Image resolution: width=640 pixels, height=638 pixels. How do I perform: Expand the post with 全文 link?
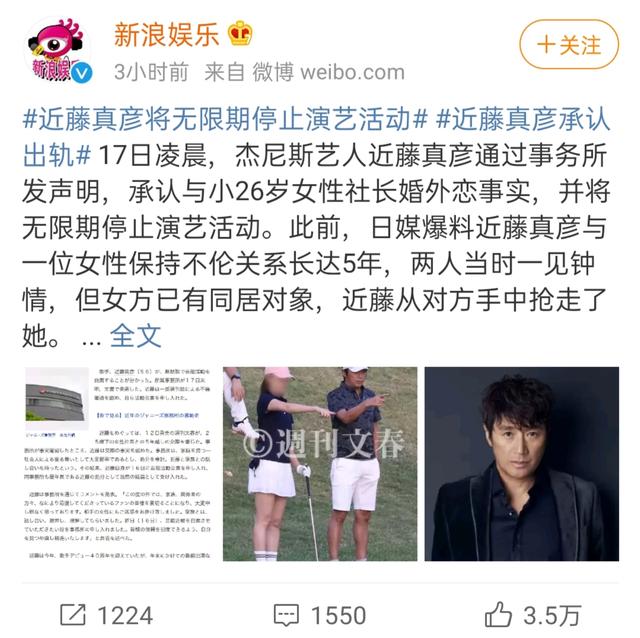click(x=134, y=333)
